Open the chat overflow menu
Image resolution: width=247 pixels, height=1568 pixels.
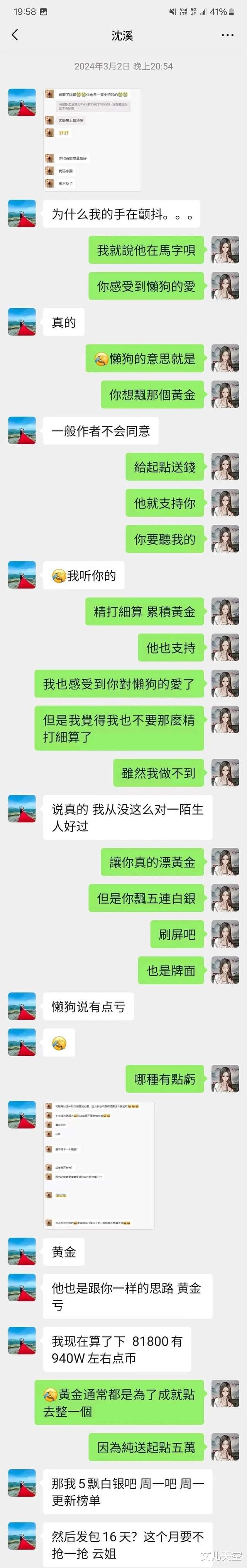coord(227,35)
